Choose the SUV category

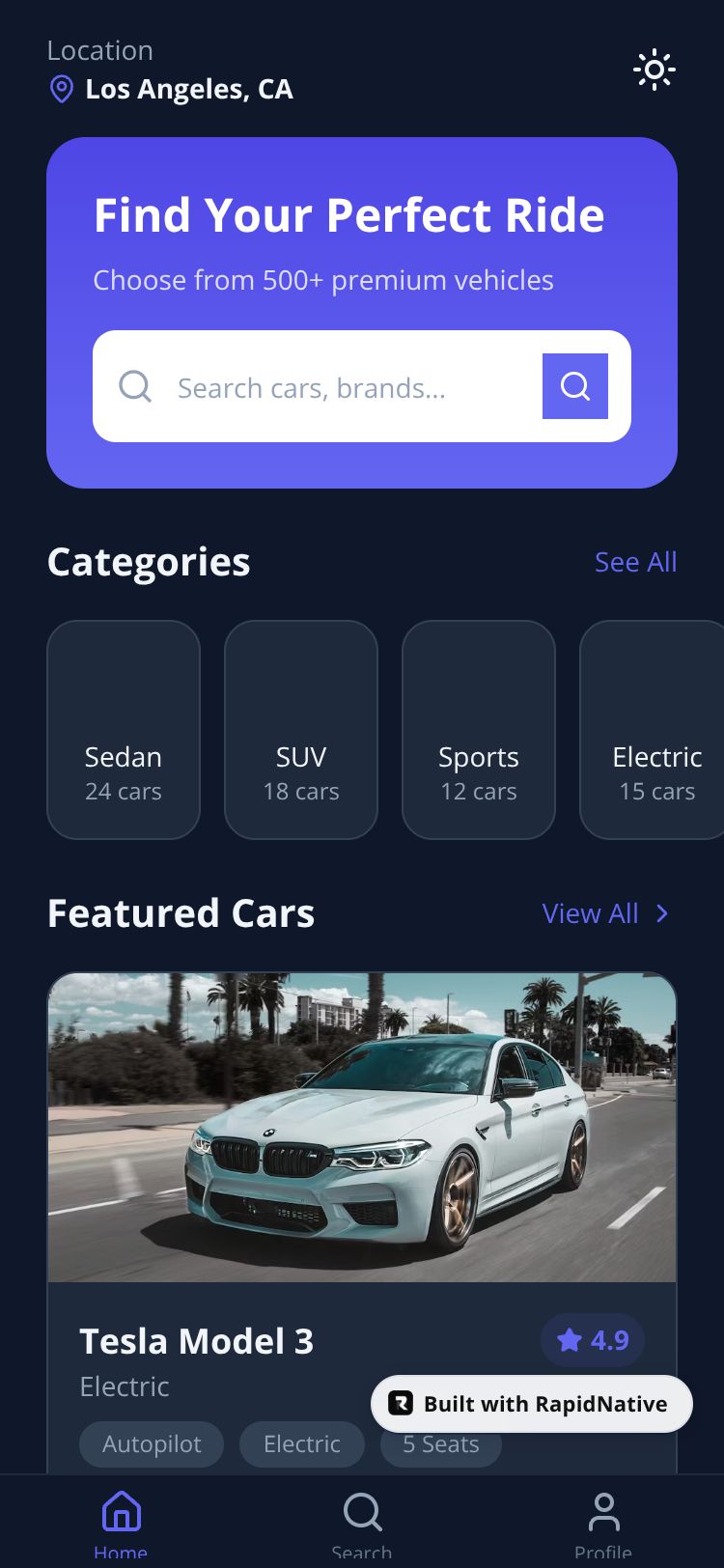[301, 730]
